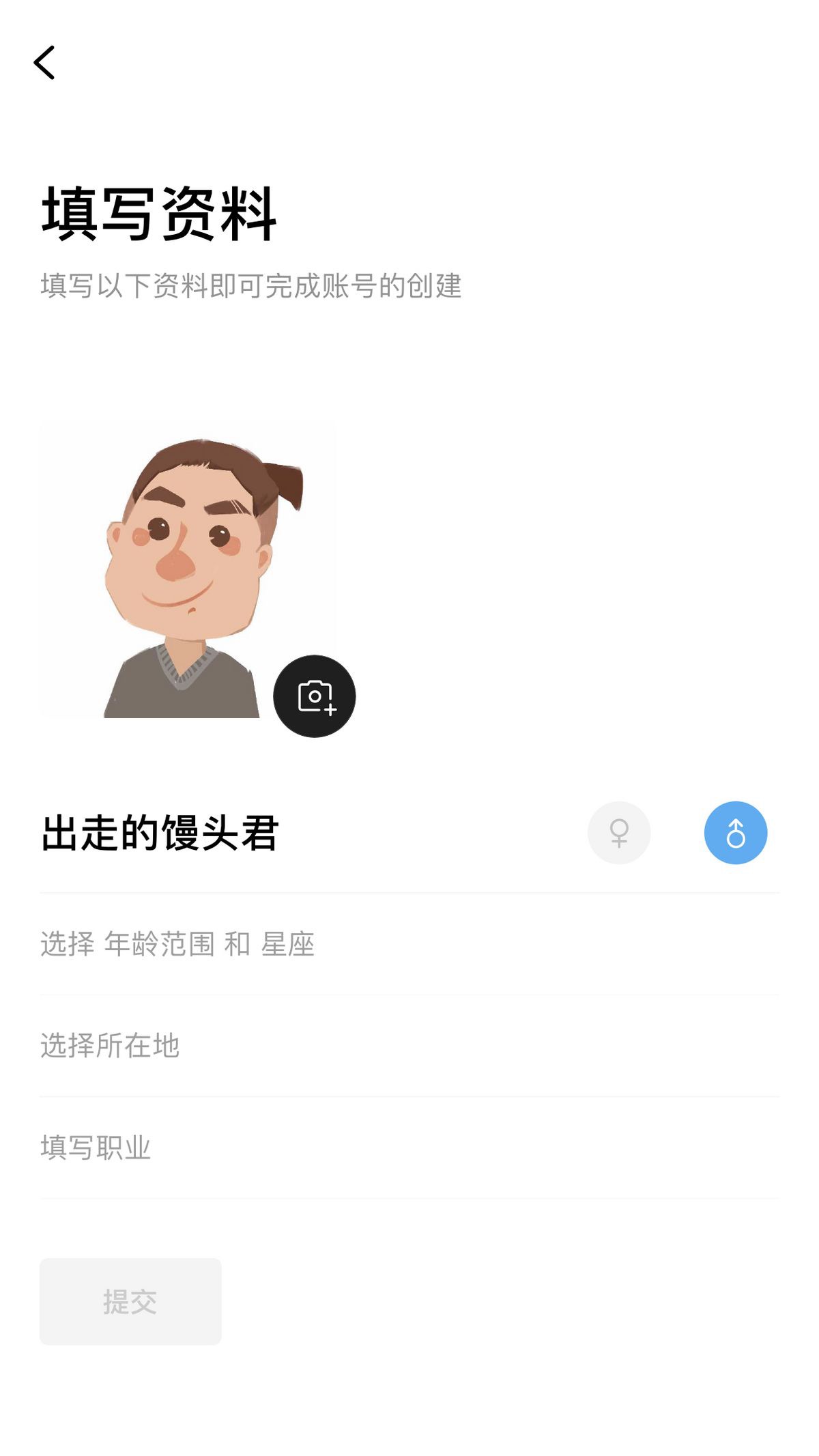Edit the nickname 出走的馒头君
The width and height of the screenshot is (819, 1456).
[x=160, y=833]
